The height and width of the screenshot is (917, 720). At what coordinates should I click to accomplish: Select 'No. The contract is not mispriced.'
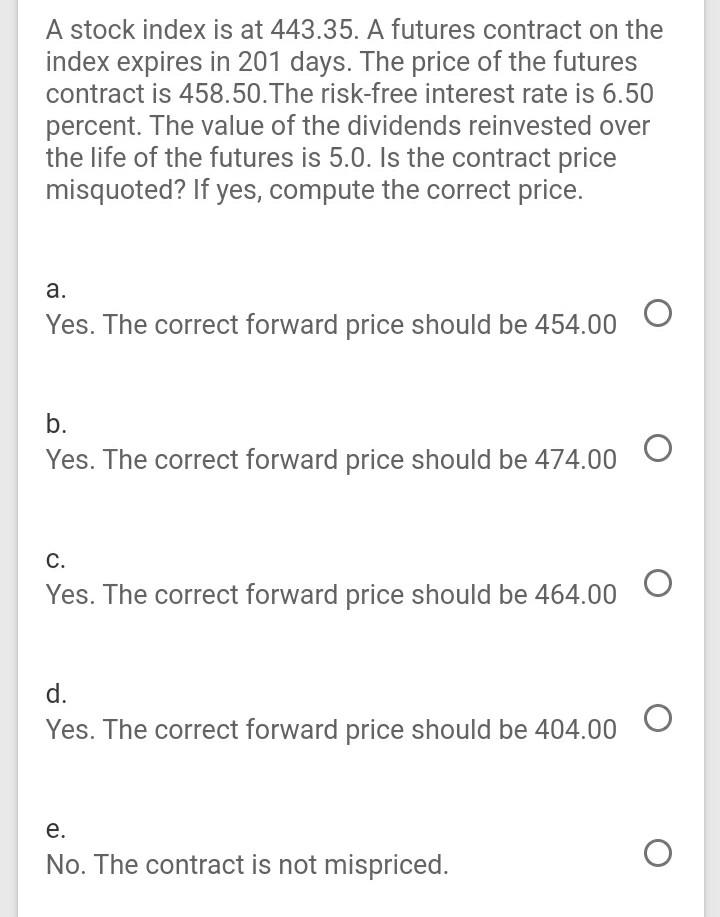pos(658,853)
